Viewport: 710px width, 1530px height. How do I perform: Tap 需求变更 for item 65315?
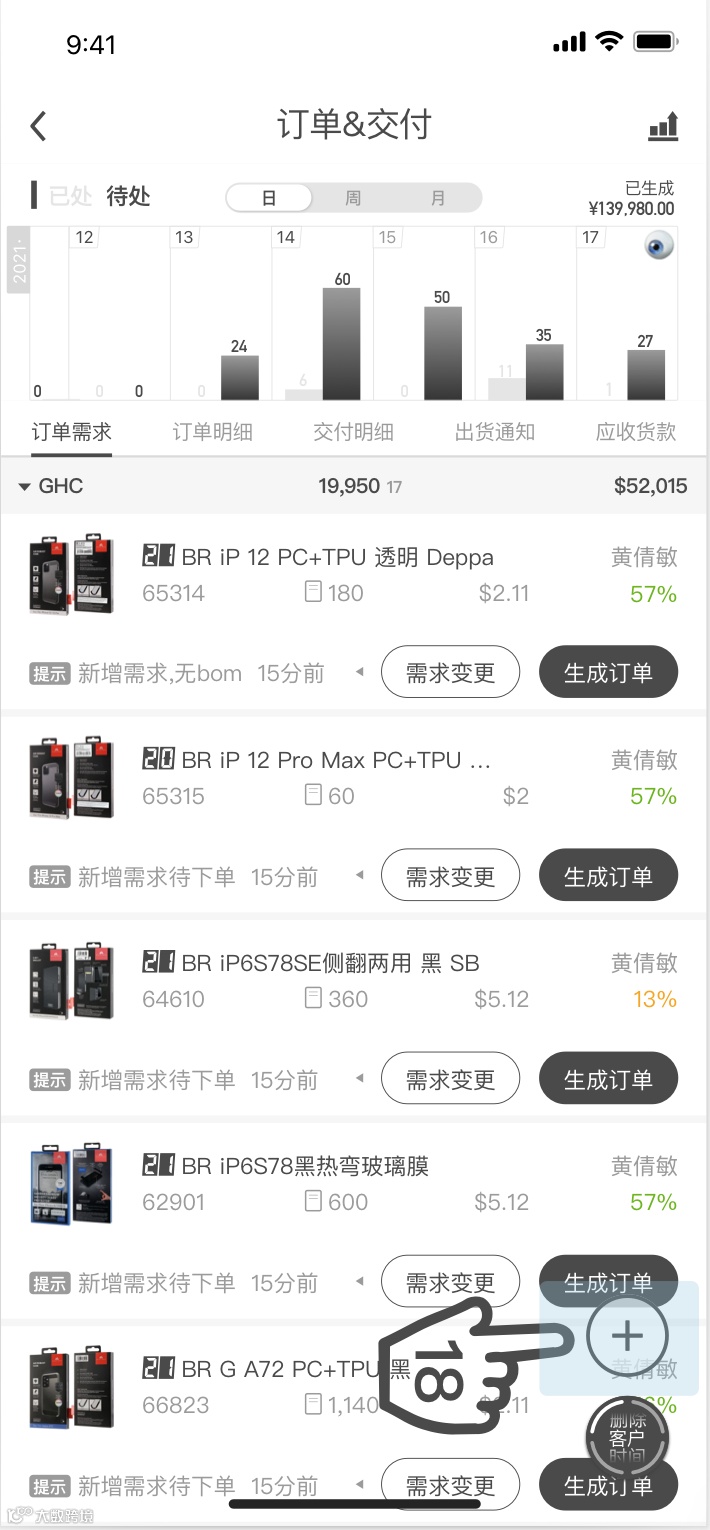[450, 877]
